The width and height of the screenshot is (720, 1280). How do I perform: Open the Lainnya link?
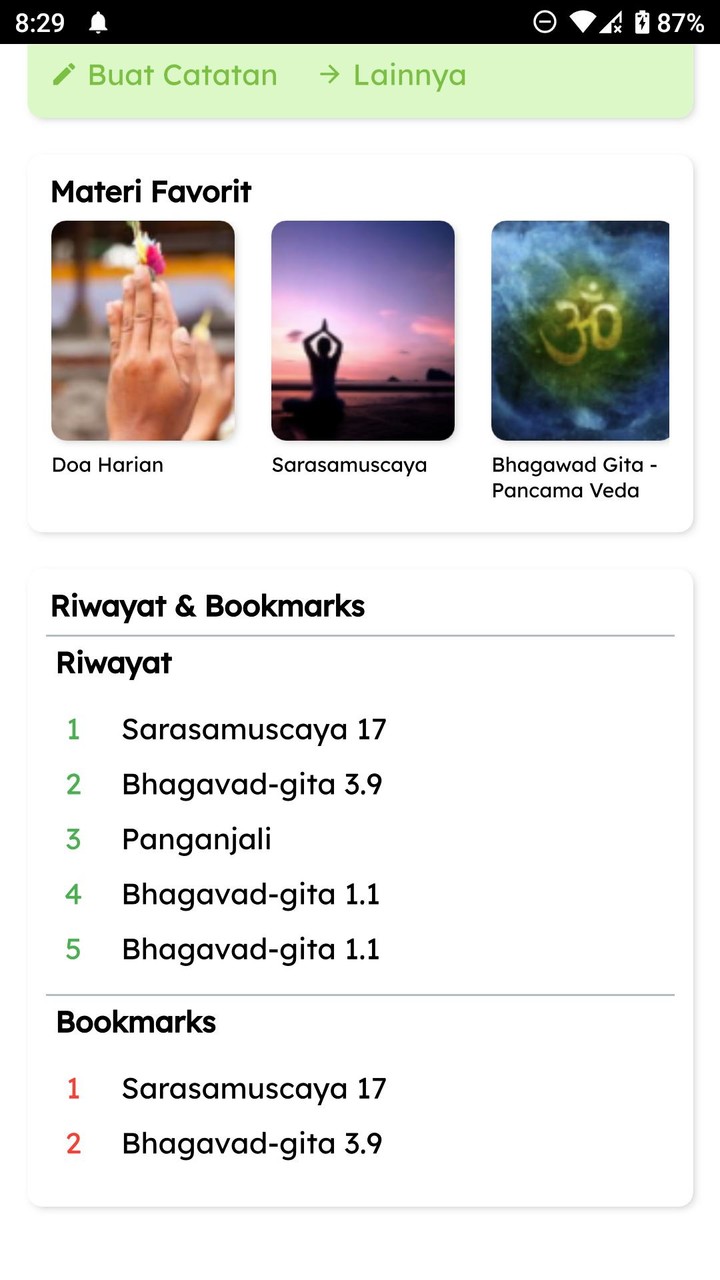tap(393, 75)
